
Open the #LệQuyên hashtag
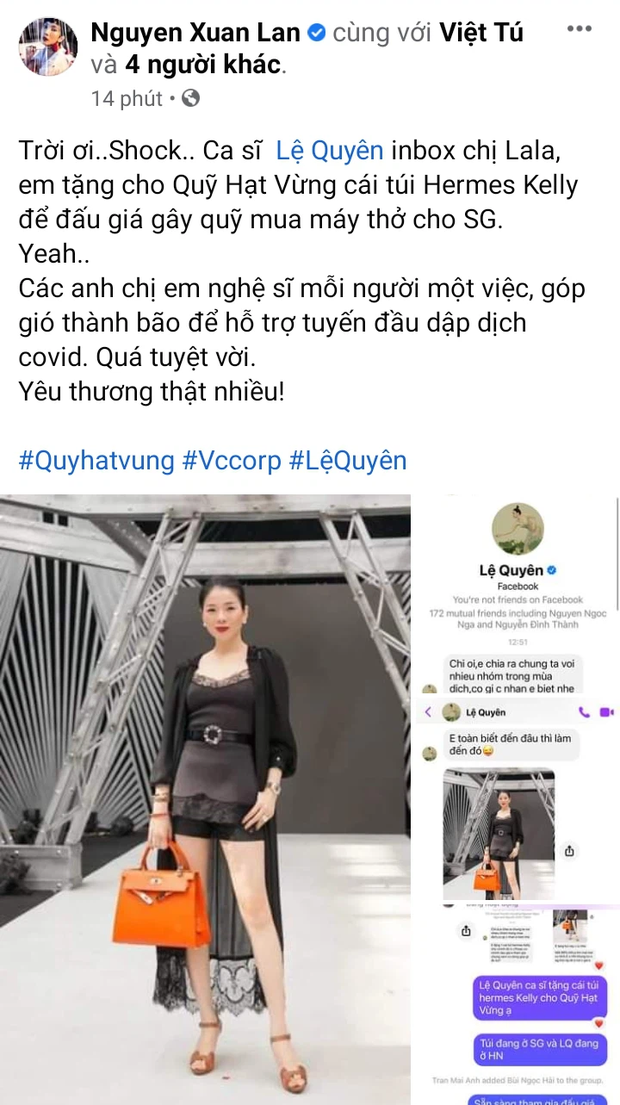click(x=348, y=460)
